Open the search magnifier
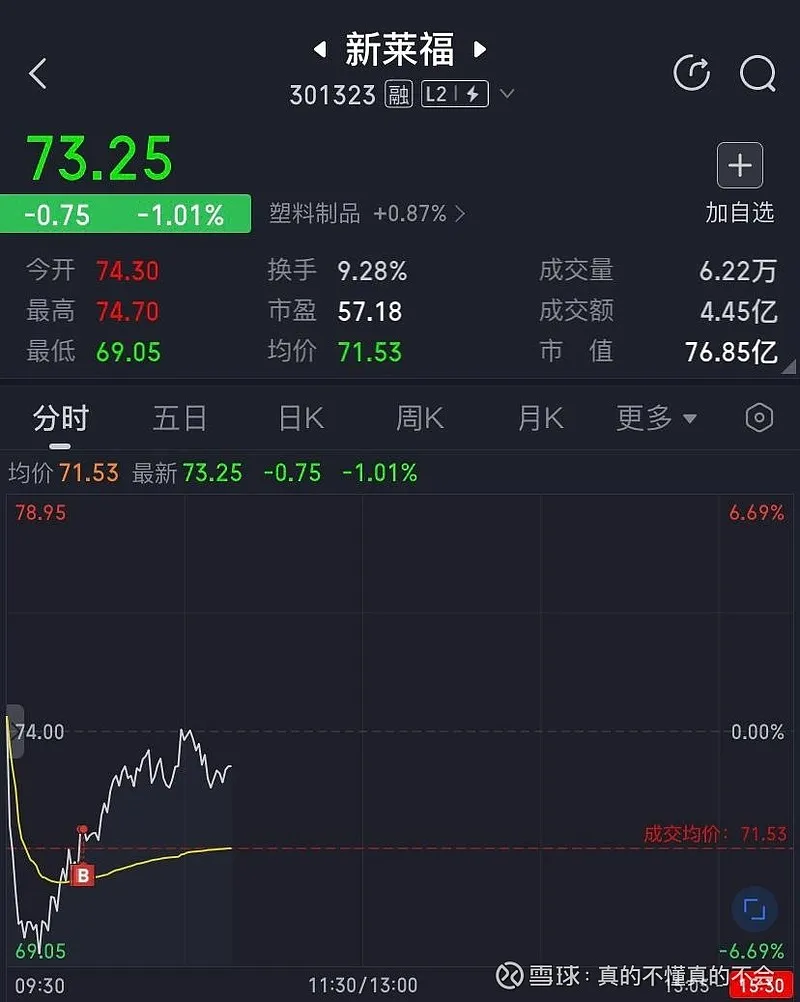This screenshot has height=1002, width=800. [x=758, y=73]
